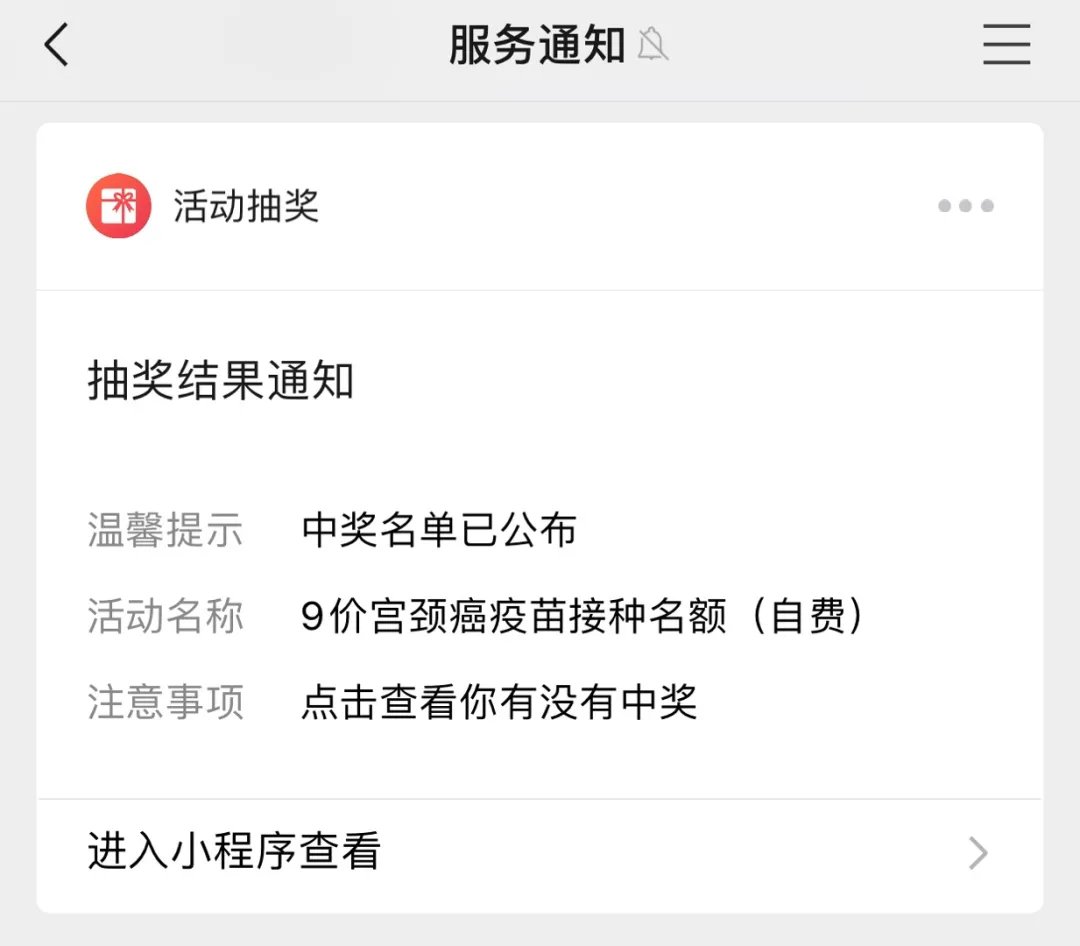Tap 进入小程序查看 row
The height and width of the screenshot is (946, 1080).
(538, 852)
